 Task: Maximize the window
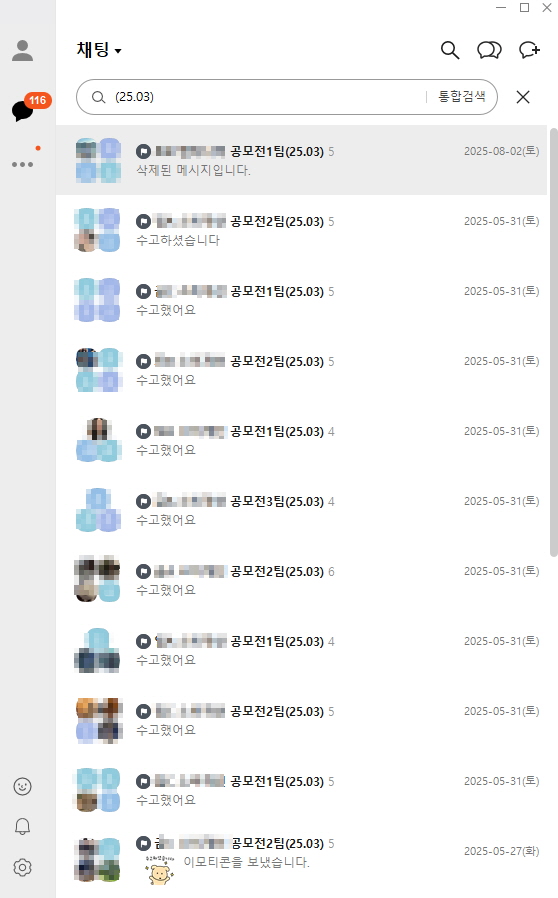coord(524,7)
